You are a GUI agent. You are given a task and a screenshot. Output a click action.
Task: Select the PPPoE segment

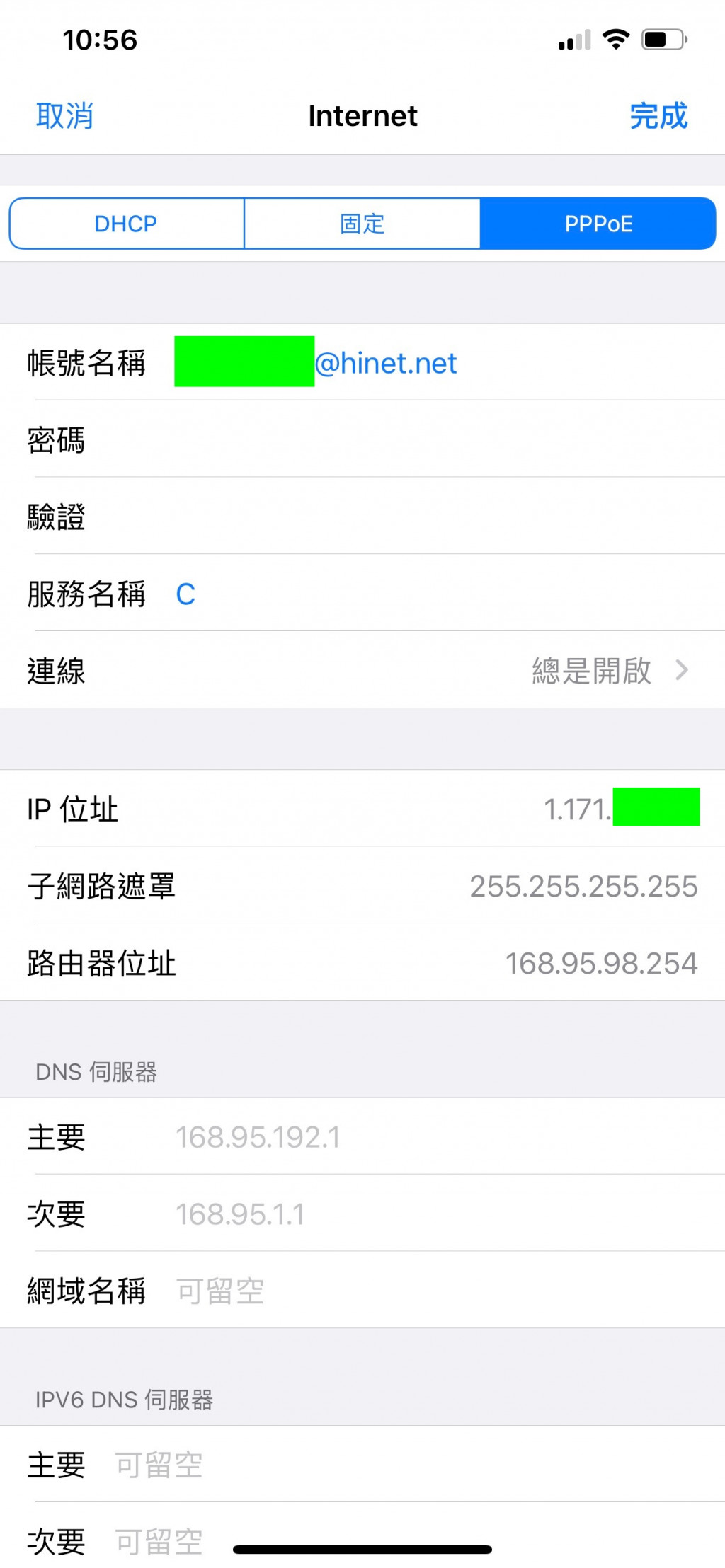[598, 224]
